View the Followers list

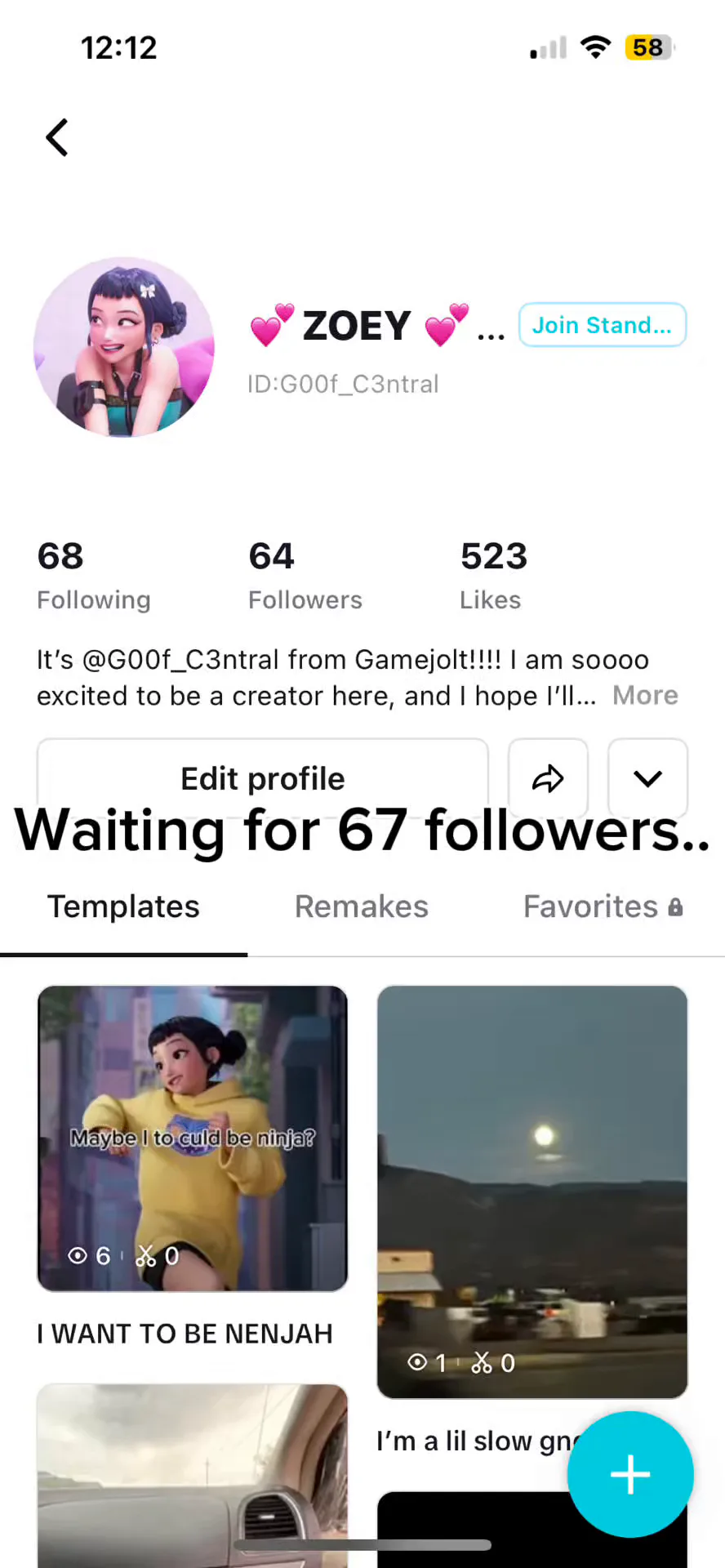(305, 575)
